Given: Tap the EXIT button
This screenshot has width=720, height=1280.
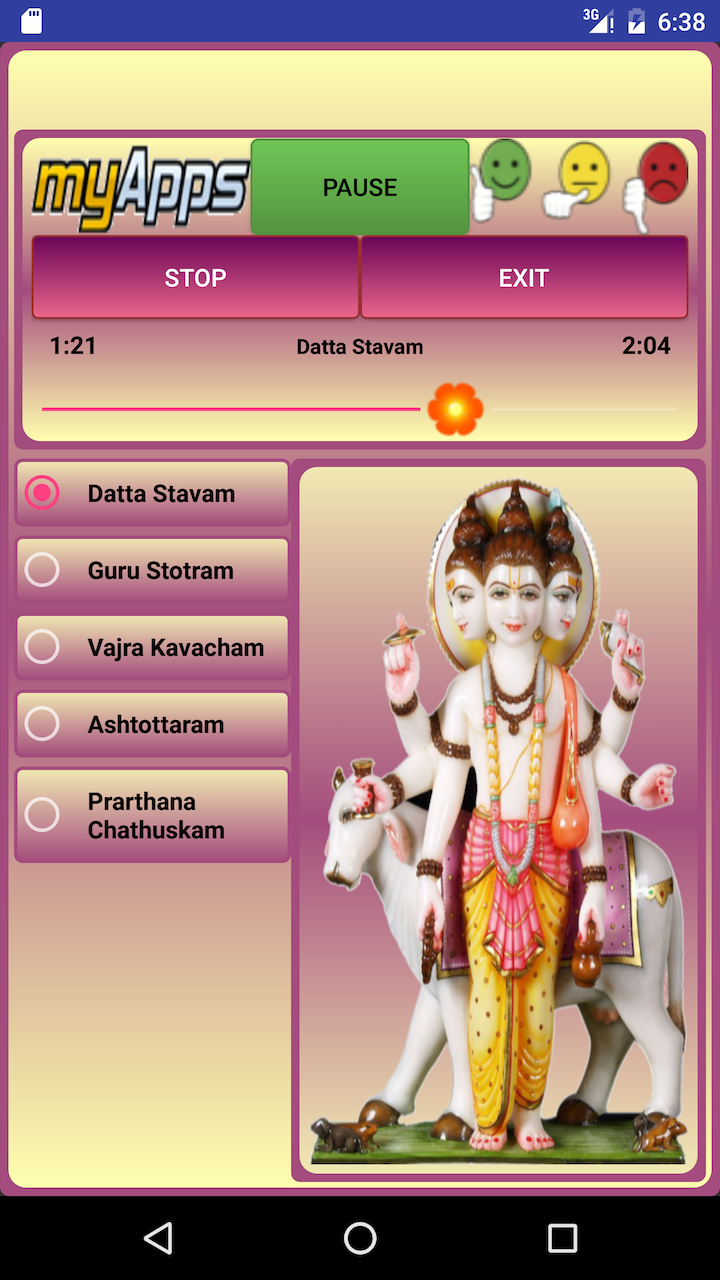Looking at the screenshot, I should tap(524, 278).
